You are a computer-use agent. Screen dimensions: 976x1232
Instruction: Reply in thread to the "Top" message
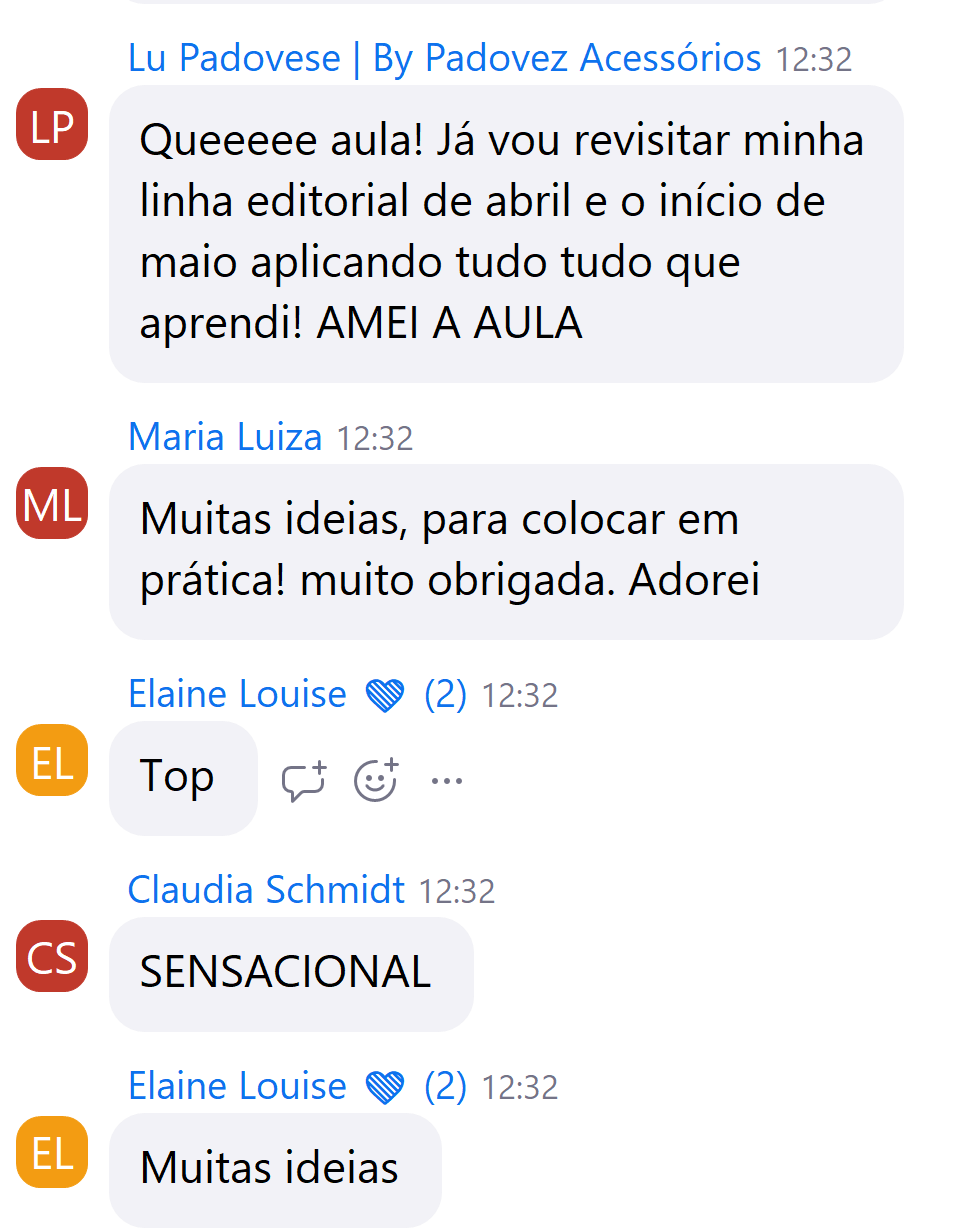pos(303,781)
